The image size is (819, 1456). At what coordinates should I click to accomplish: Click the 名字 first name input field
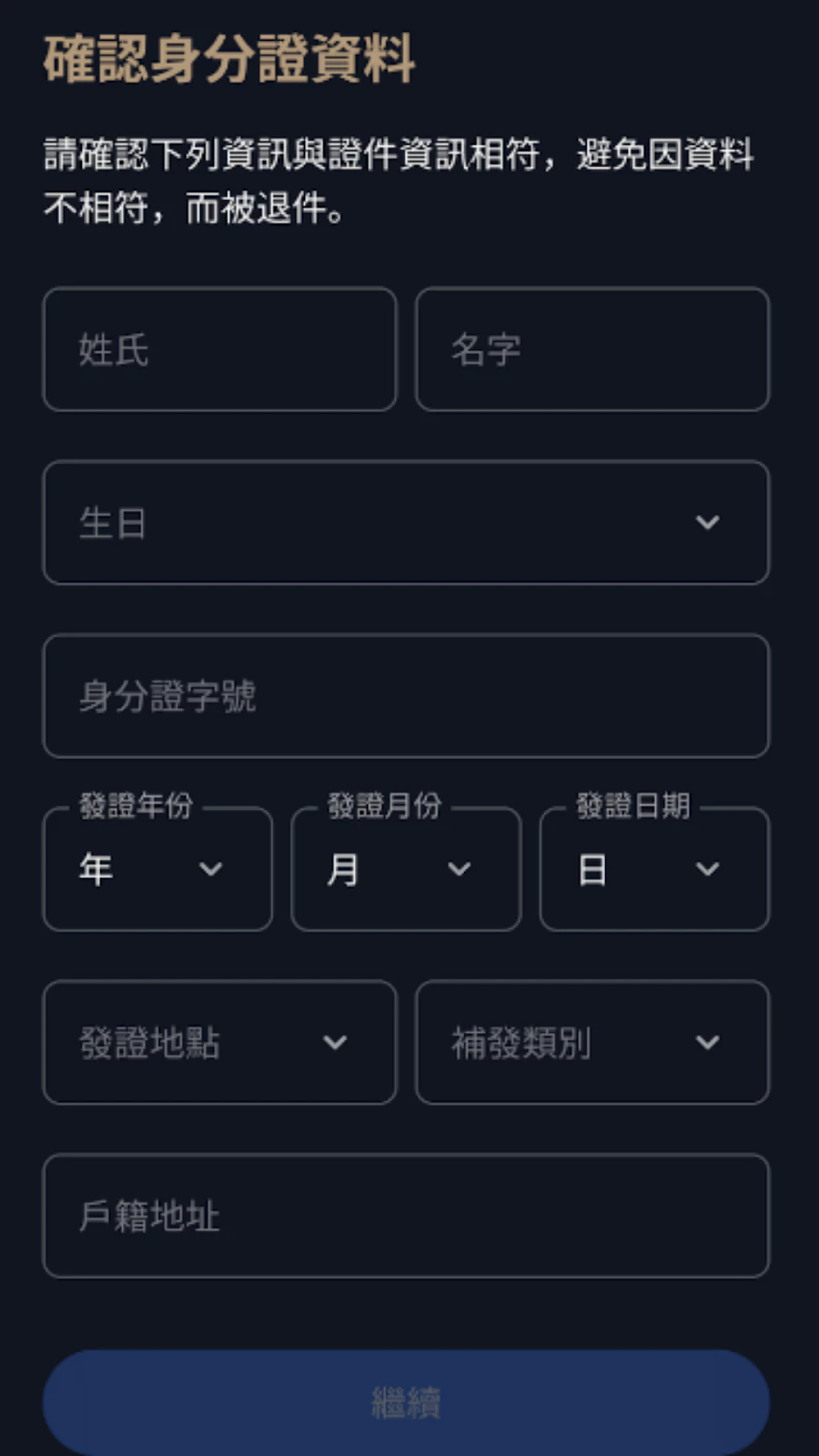[x=591, y=349]
